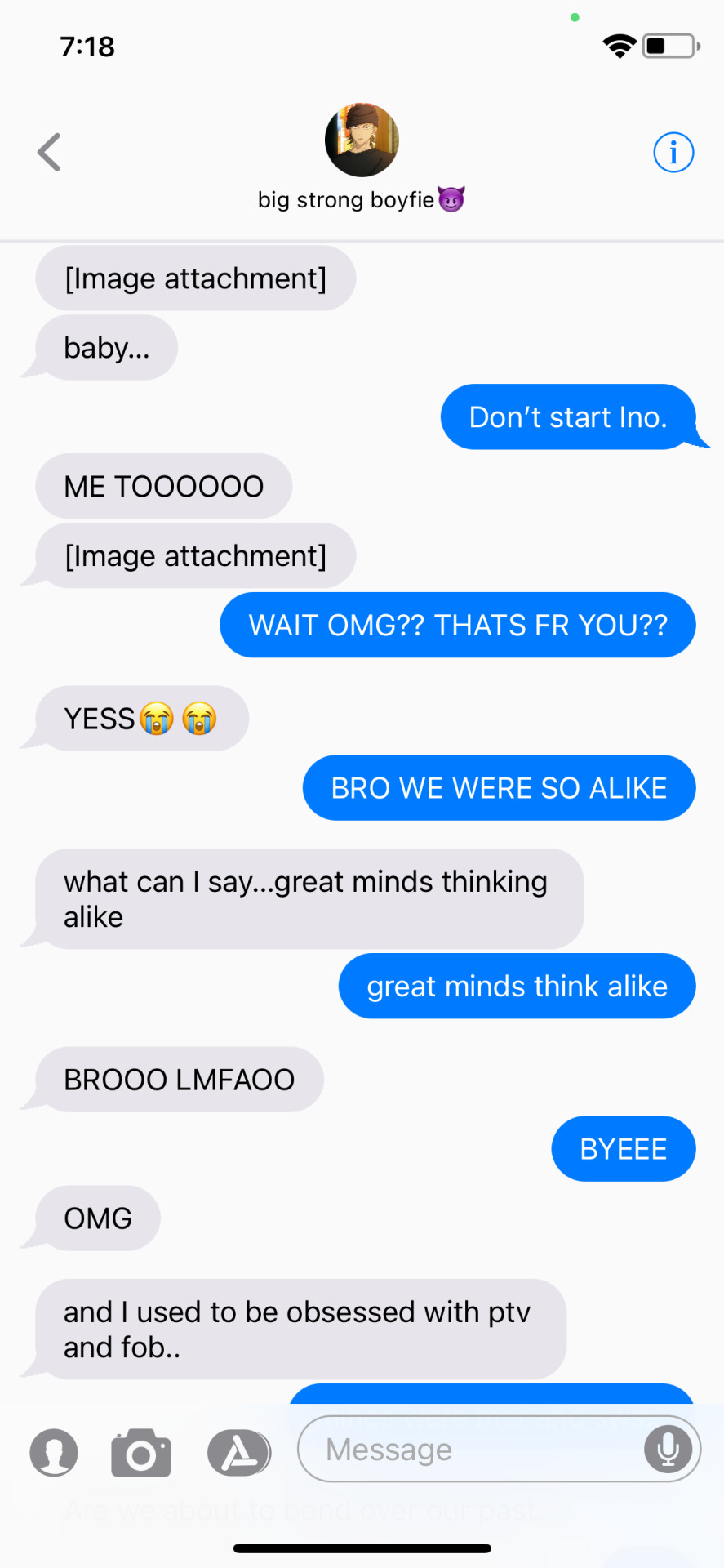Open the image attachment below ME TOOOOOO
This screenshot has height=1568, width=724.
[195, 556]
